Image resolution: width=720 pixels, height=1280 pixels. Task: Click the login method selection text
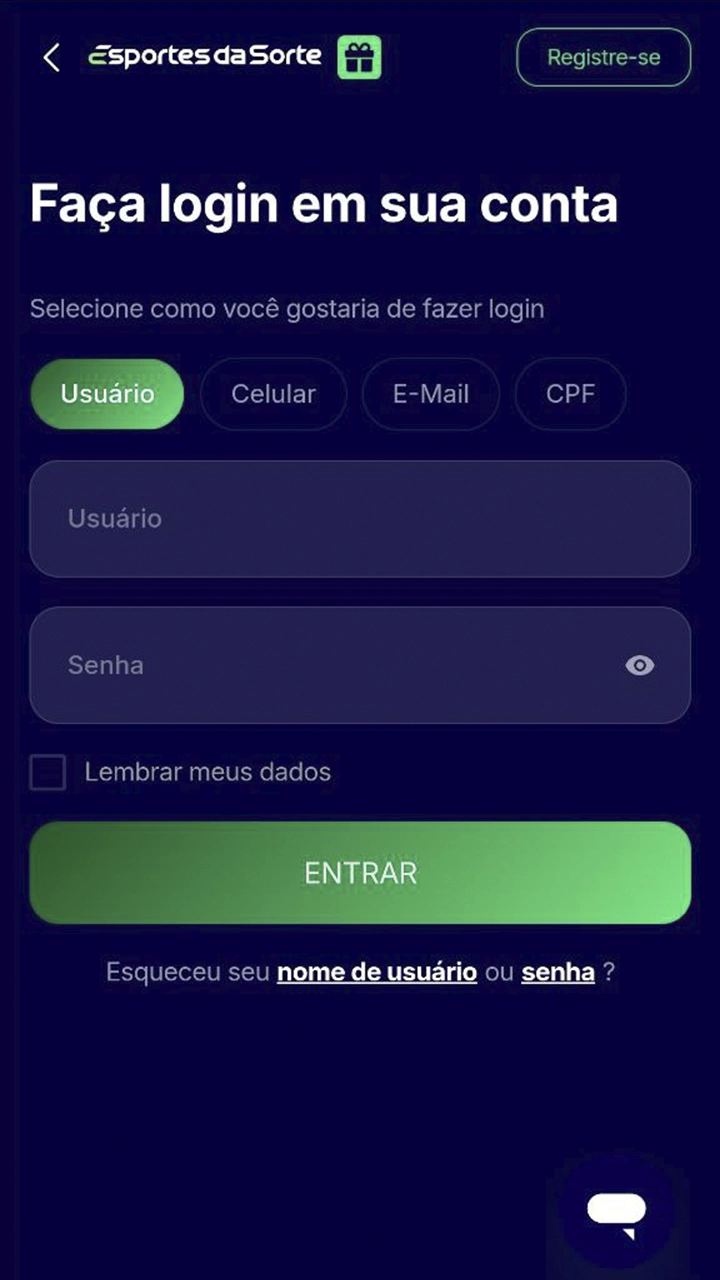[286, 309]
